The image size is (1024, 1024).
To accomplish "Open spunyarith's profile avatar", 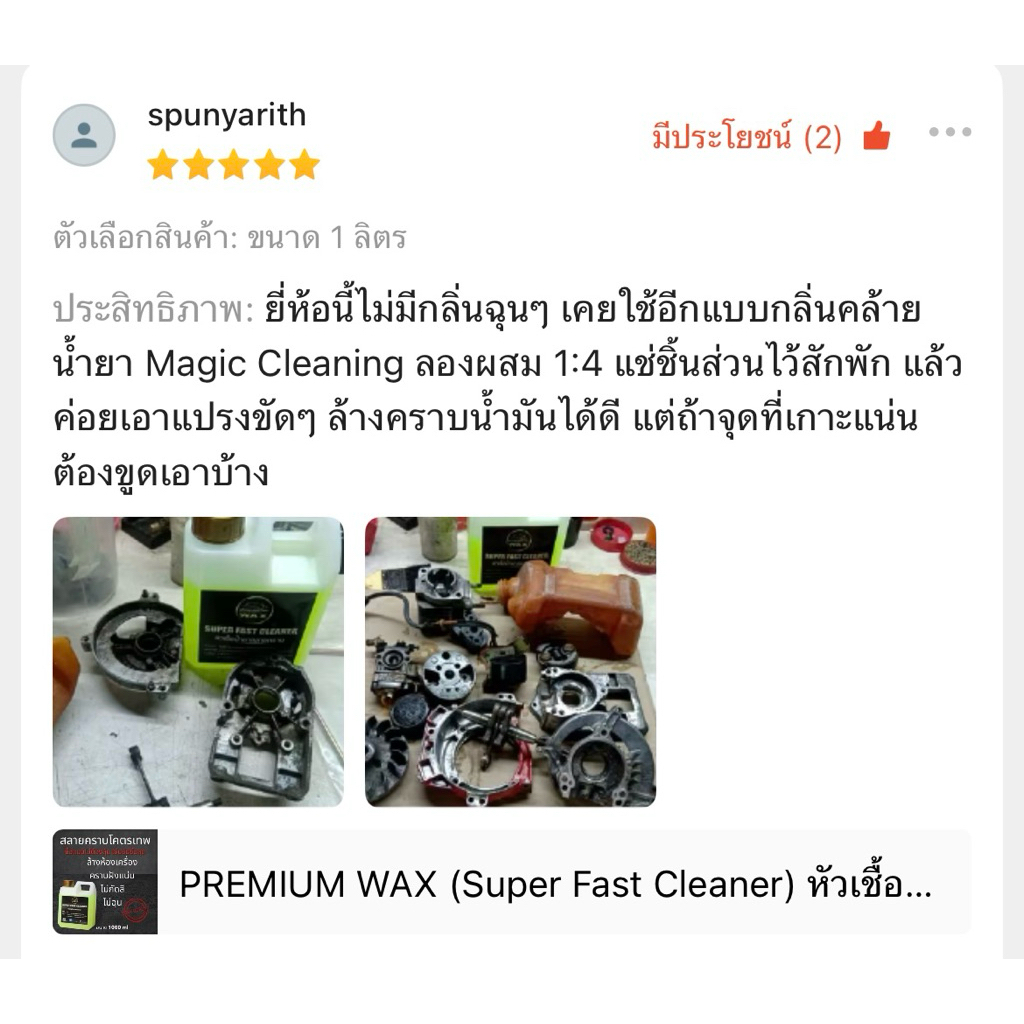I will coord(84,135).
